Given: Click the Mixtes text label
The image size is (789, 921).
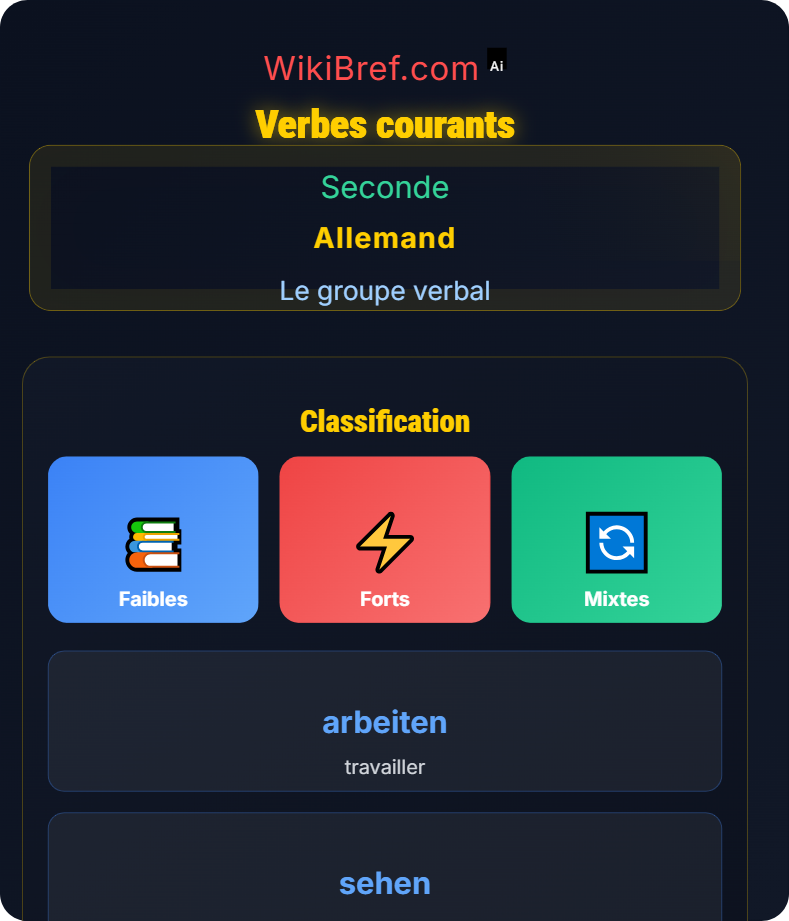Looking at the screenshot, I should click(x=616, y=598).
